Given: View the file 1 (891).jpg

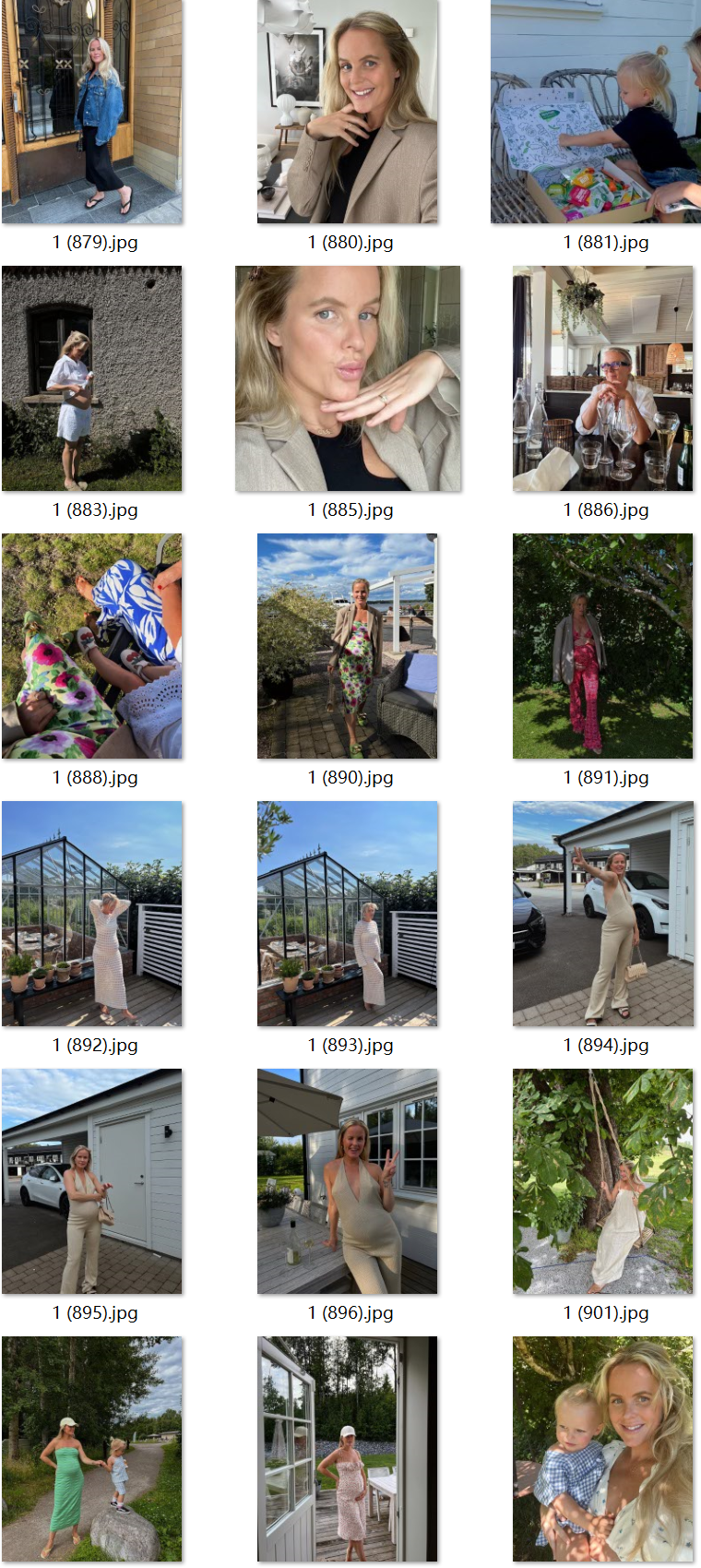Looking at the screenshot, I should click(603, 646).
